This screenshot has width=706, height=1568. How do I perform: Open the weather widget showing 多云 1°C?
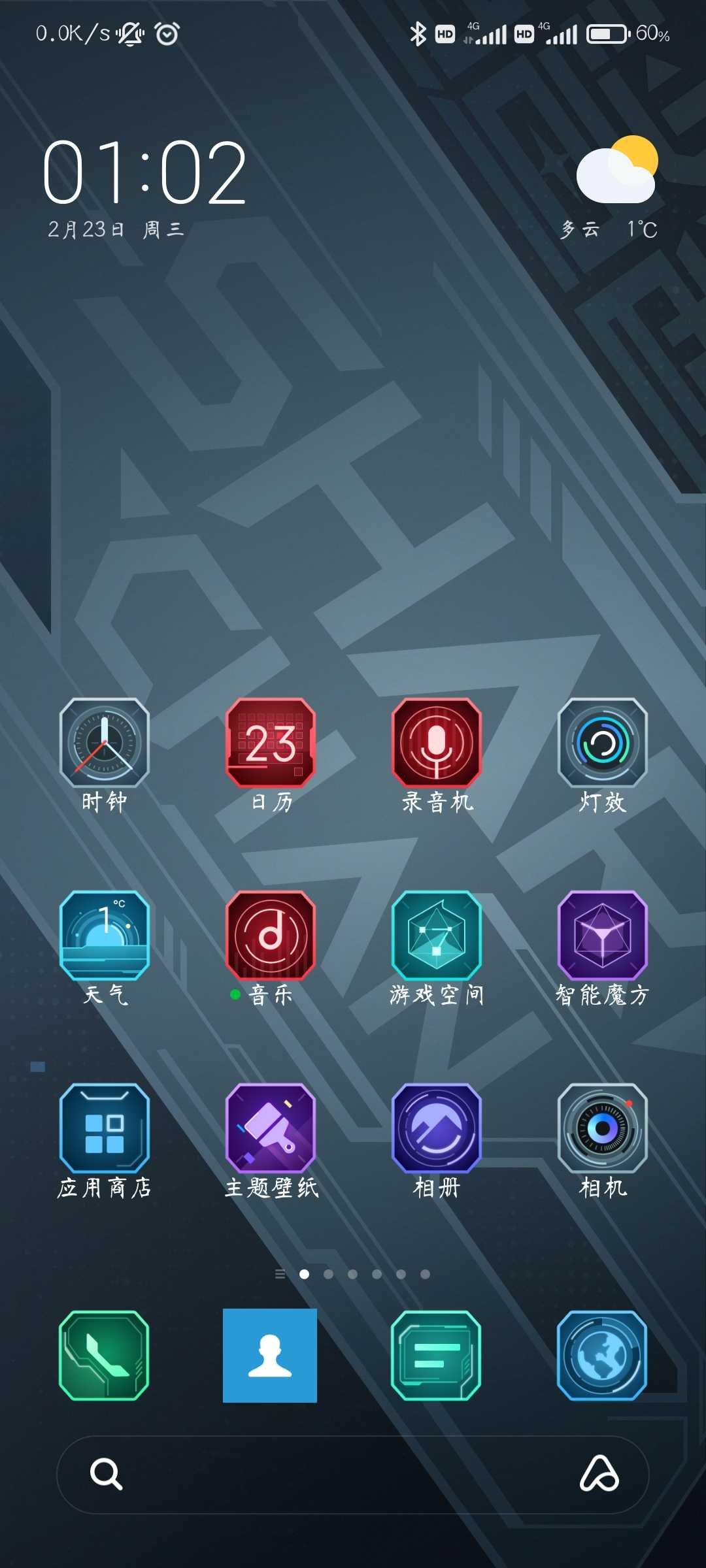(611, 188)
